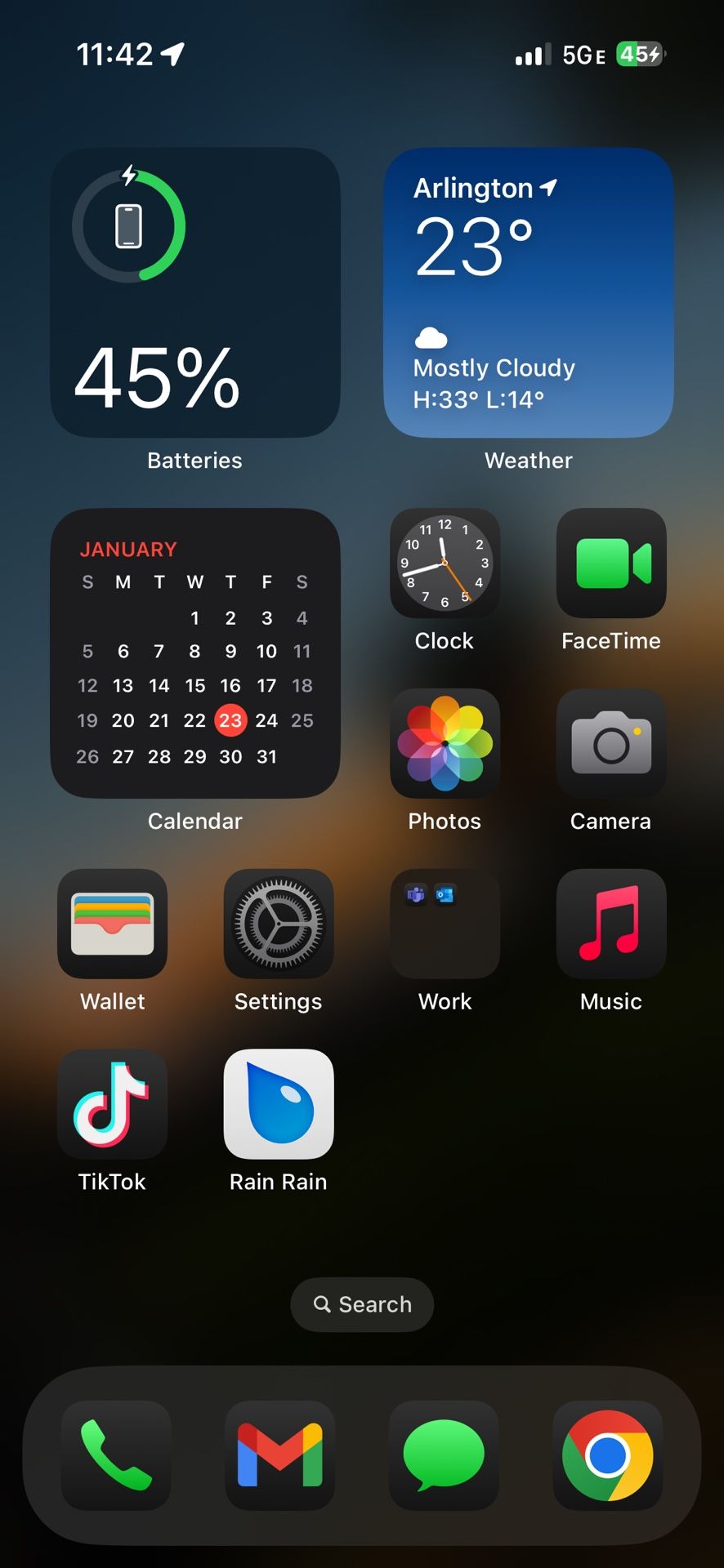Open the Phone app in the dock
This screenshot has width=724, height=1568.
[116, 1455]
